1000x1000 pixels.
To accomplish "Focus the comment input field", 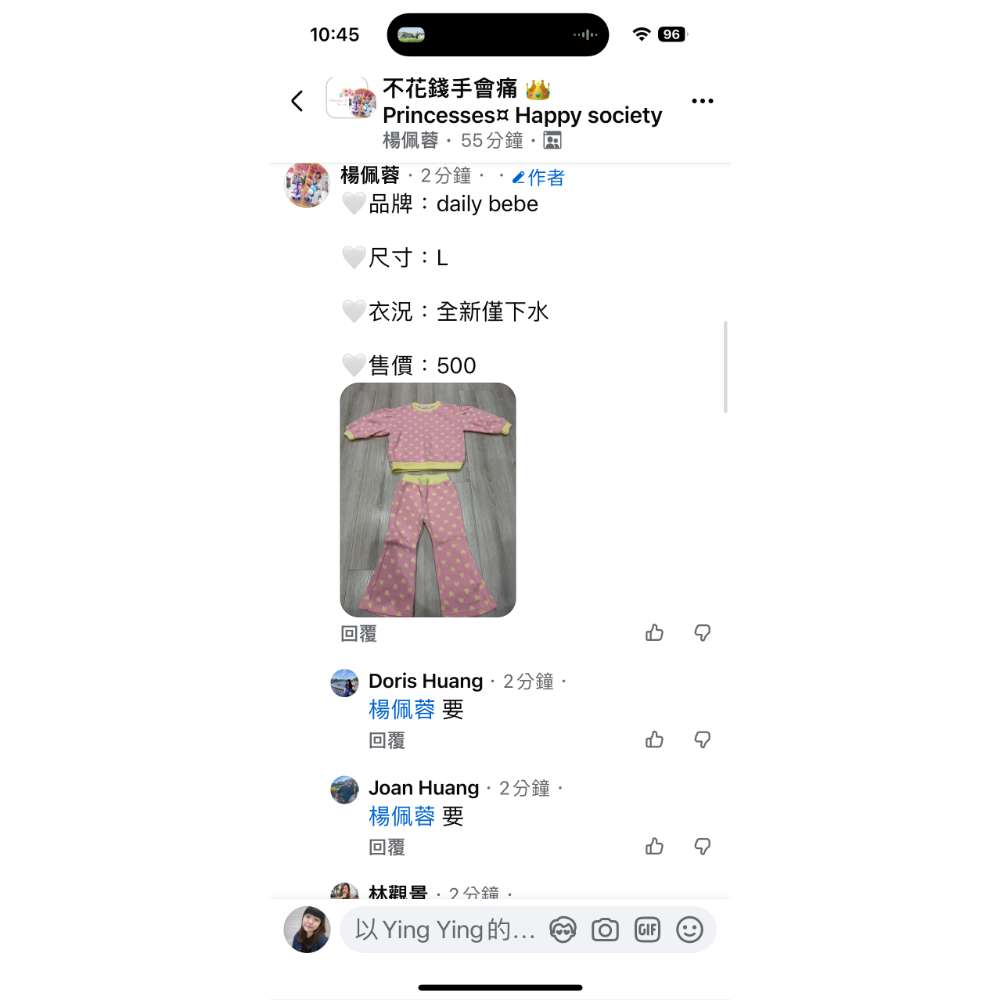I will [x=445, y=930].
